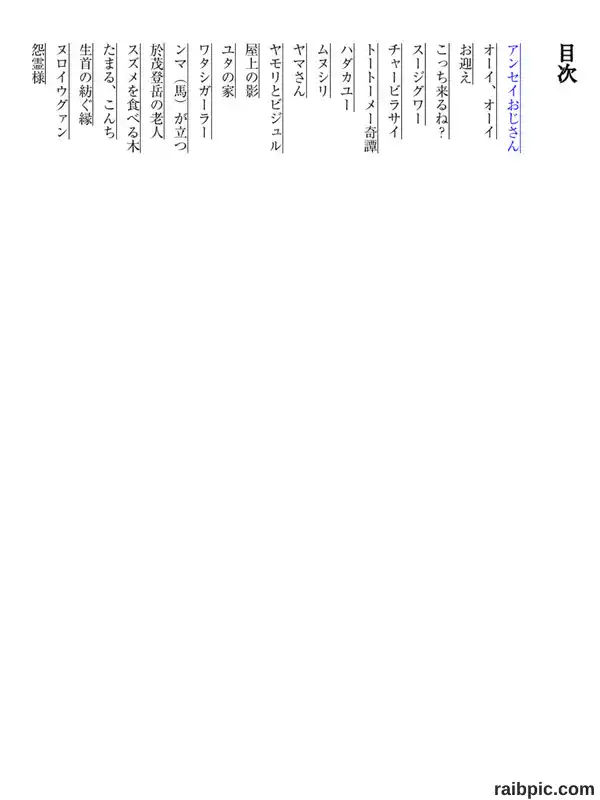
Task: Select the 屋上の影 entry
Action: (x=252, y=71)
